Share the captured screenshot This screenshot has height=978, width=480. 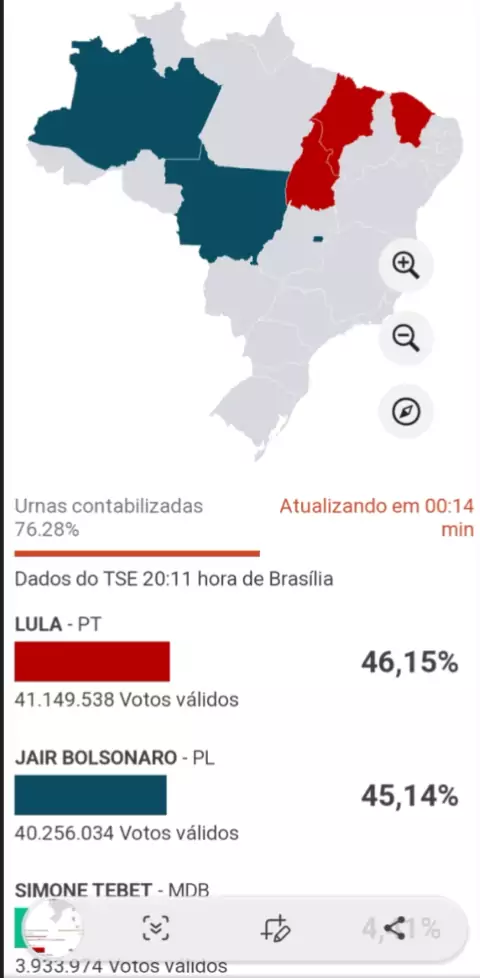(x=395, y=928)
